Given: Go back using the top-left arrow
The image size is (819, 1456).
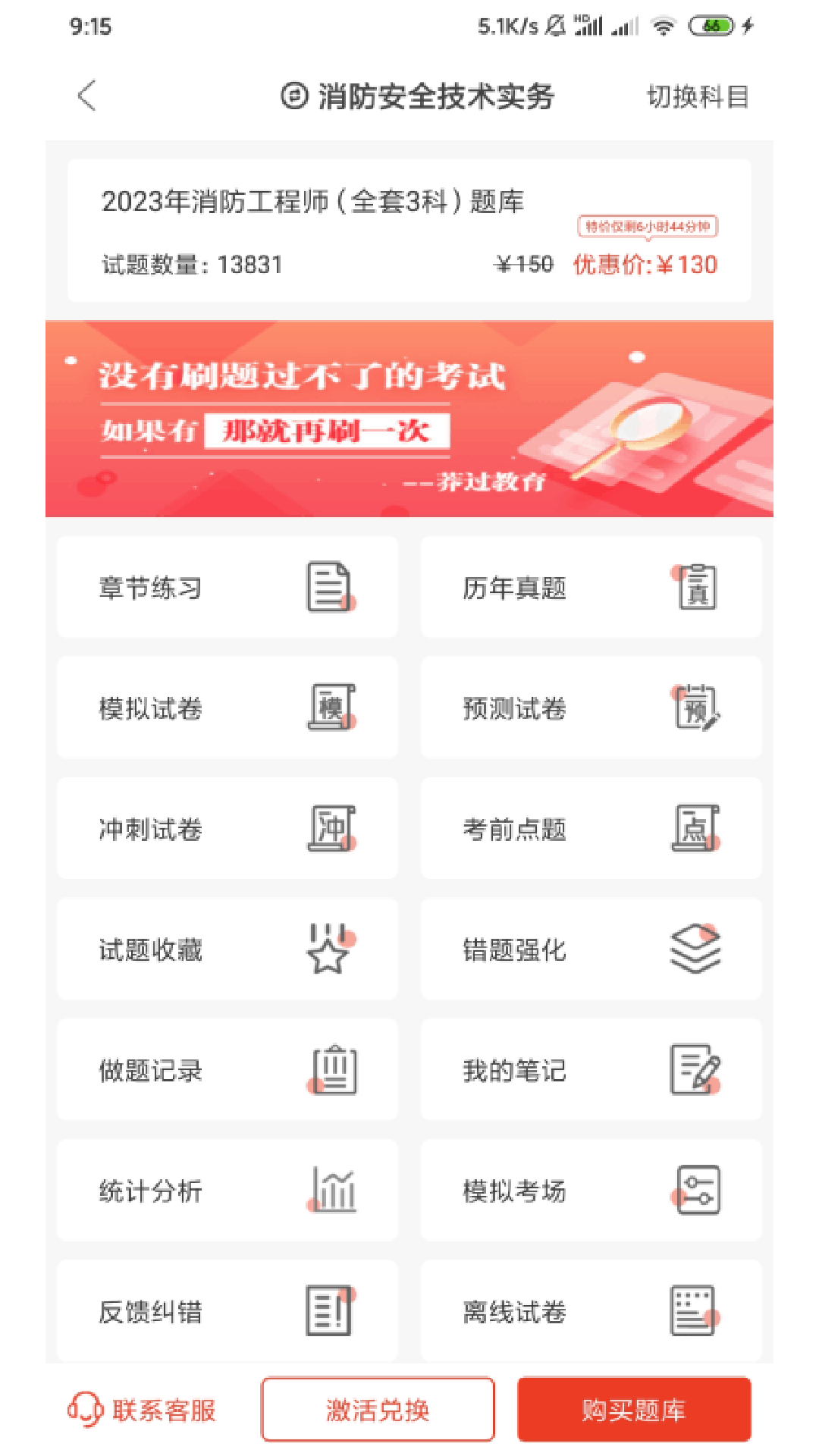Looking at the screenshot, I should tap(87, 96).
